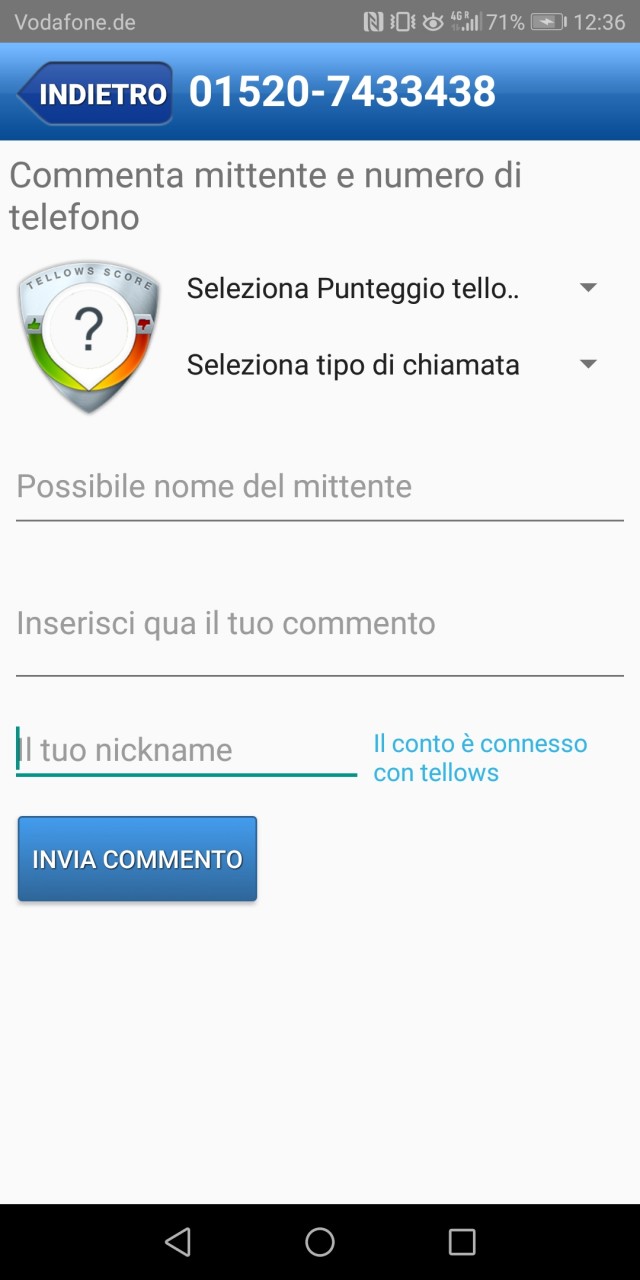Open the Il conto è connesso con tellows link
The height and width of the screenshot is (1280, 640).
pos(480,758)
